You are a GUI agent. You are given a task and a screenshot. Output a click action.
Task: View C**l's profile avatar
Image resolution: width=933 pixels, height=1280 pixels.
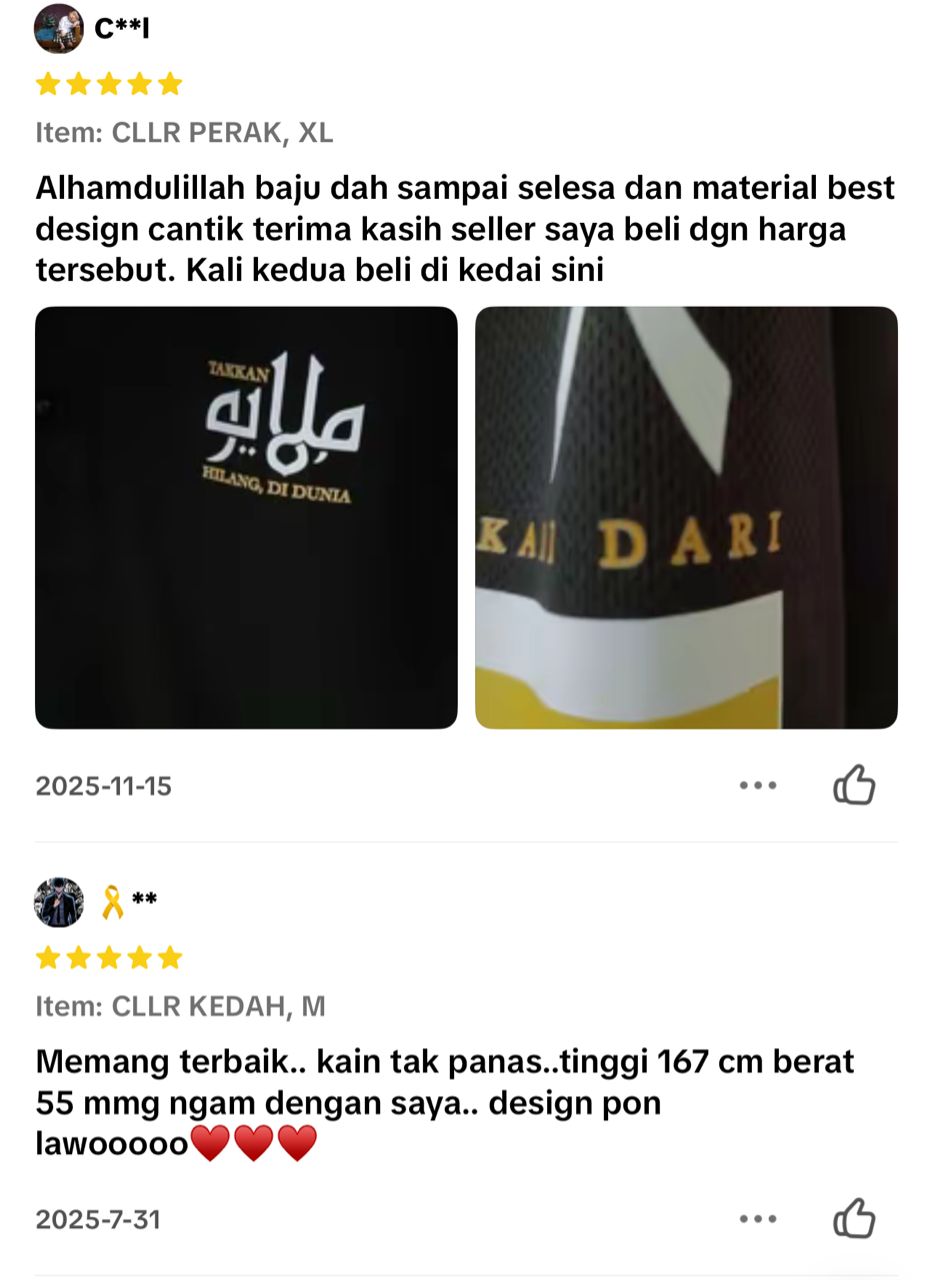click(x=59, y=28)
